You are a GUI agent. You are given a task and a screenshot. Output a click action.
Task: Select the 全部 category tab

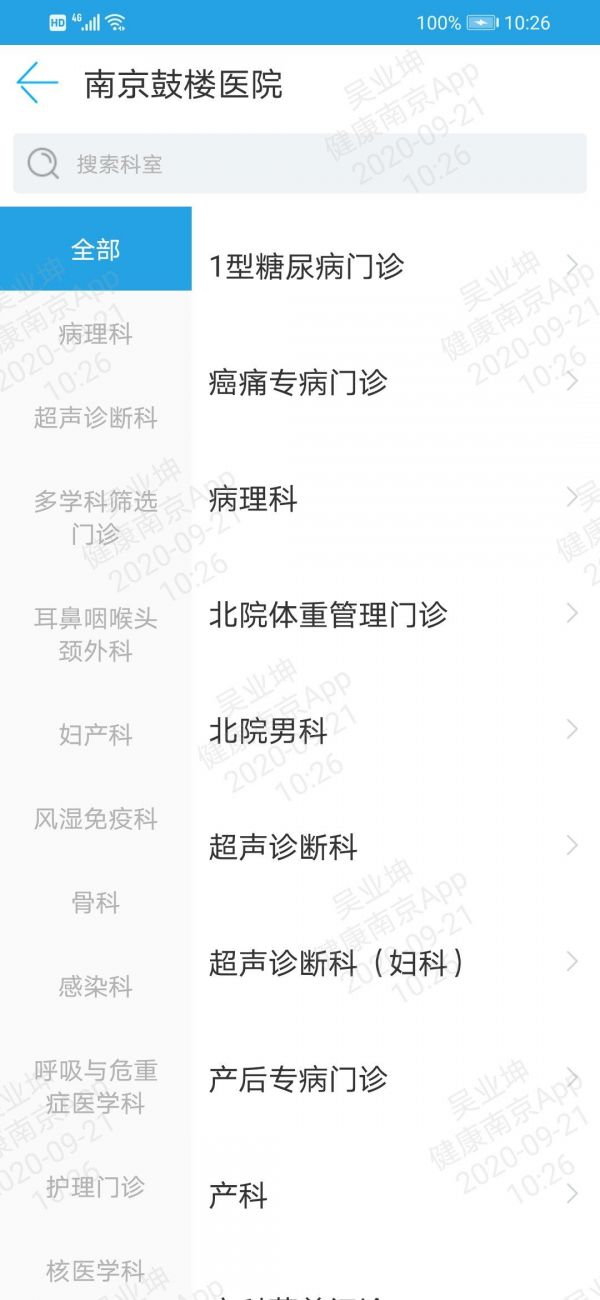click(96, 249)
